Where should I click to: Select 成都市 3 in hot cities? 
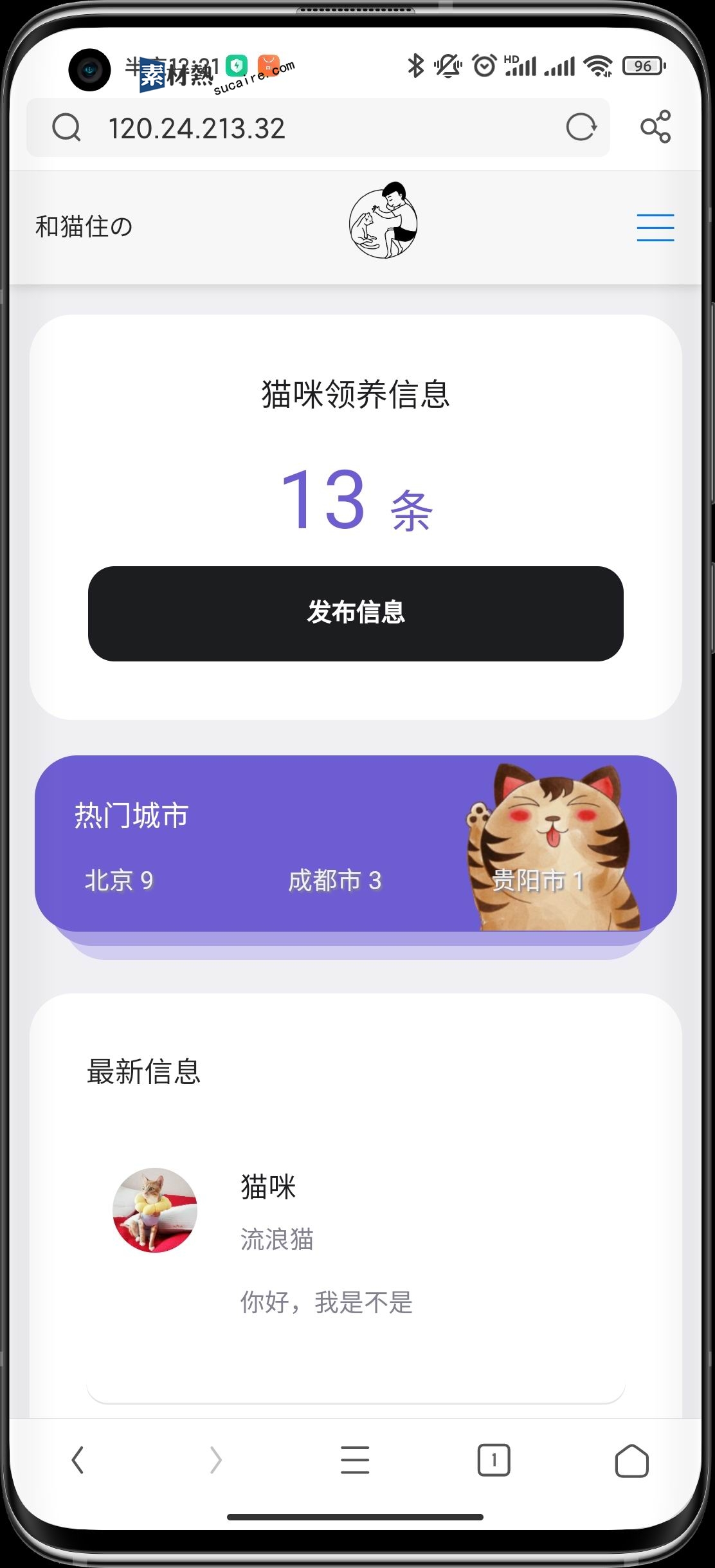(334, 880)
